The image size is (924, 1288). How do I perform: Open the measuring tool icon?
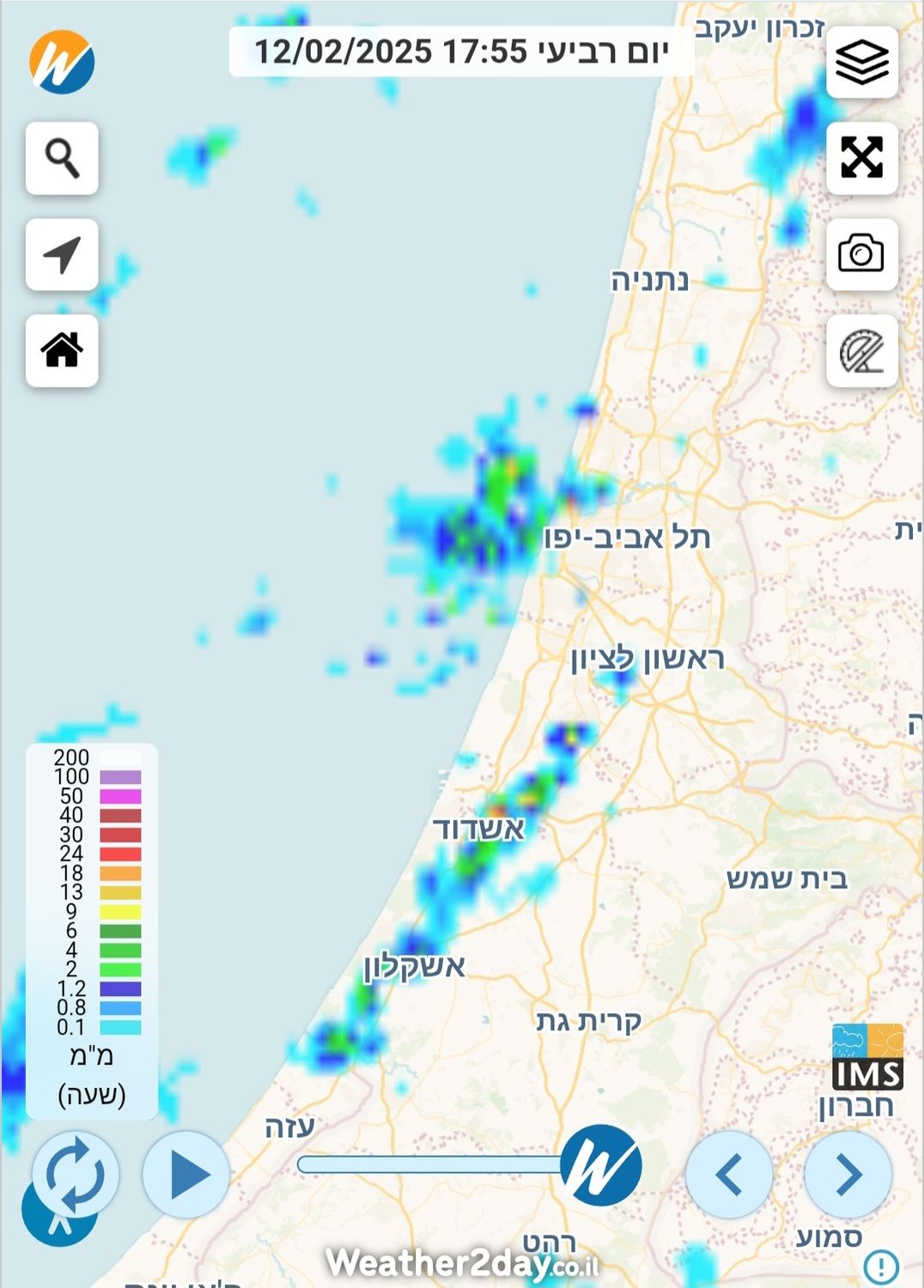coord(861,350)
